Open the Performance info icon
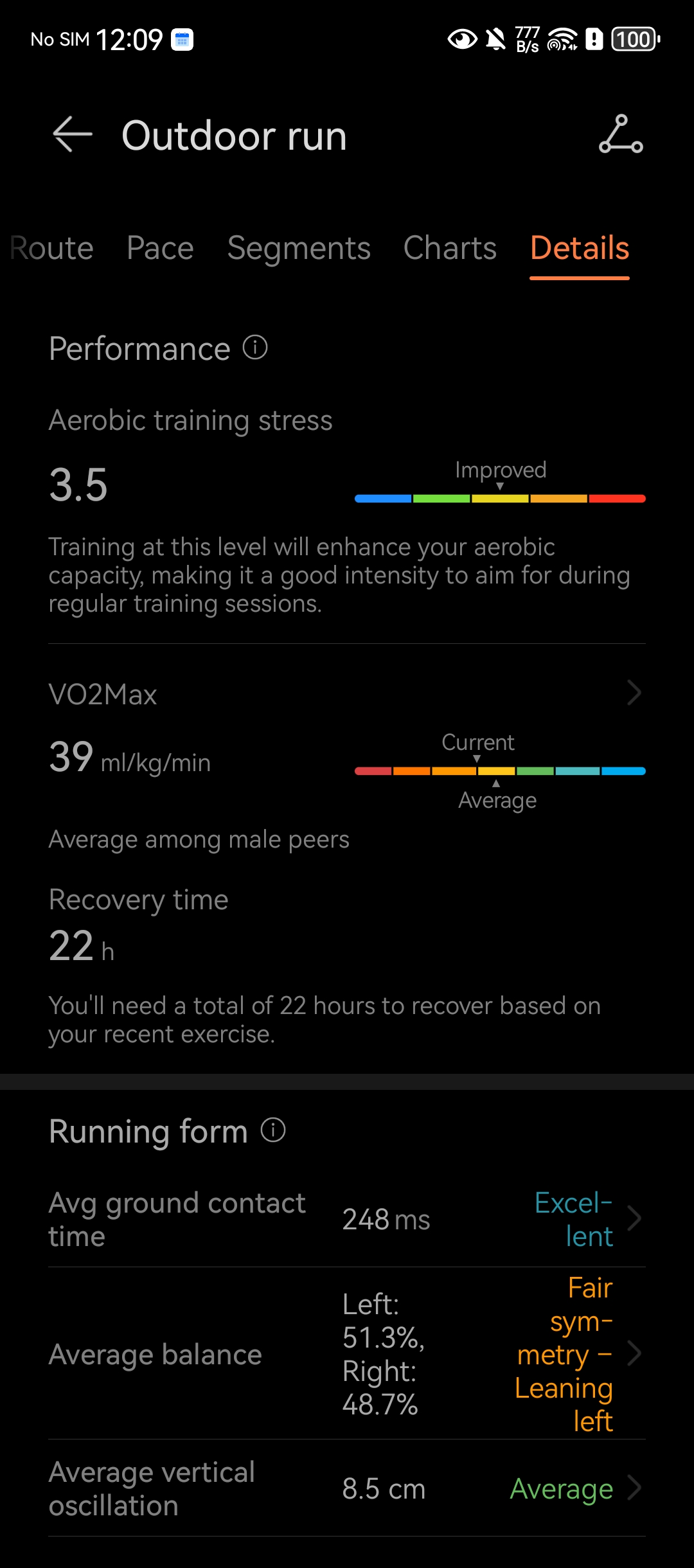The image size is (694, 1568). click(255, 348)
